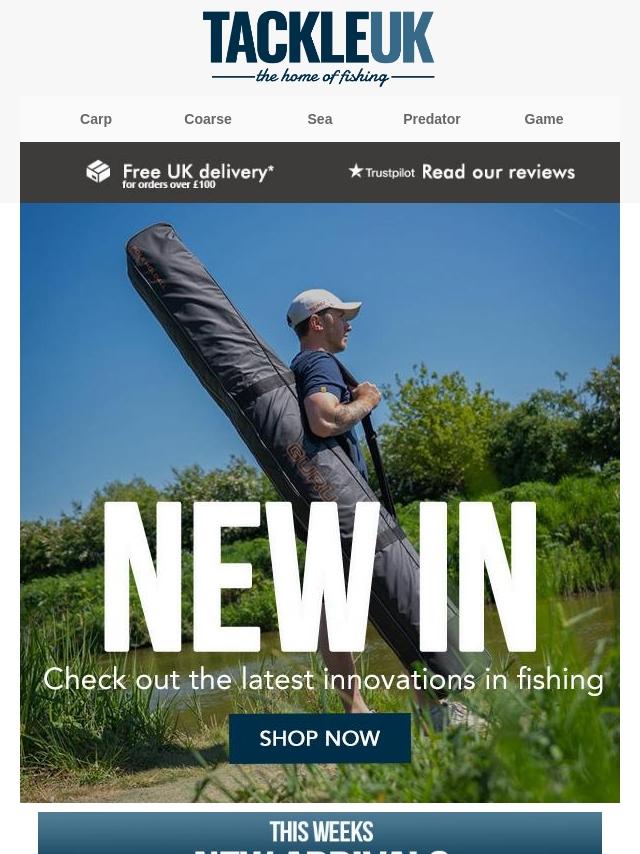Open This Weeks New Arrivals banner
640x854 pixels.
click(x=320, y=834)
